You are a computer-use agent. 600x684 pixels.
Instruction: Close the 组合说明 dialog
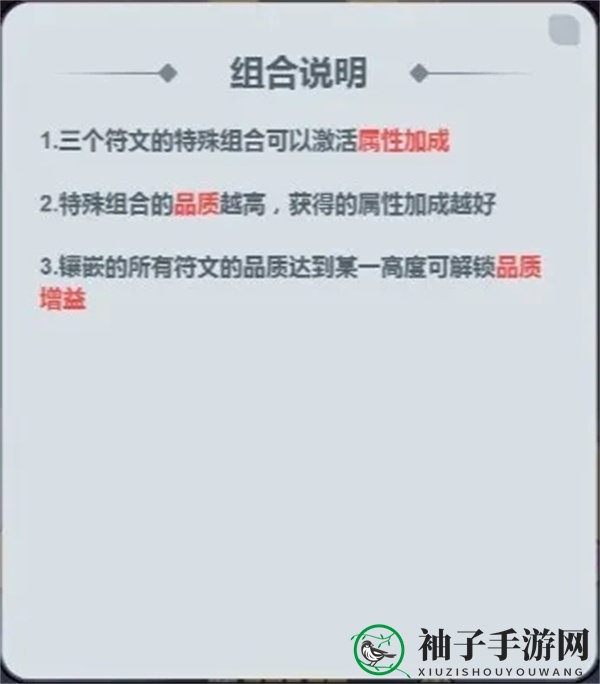tap(564, 31)
